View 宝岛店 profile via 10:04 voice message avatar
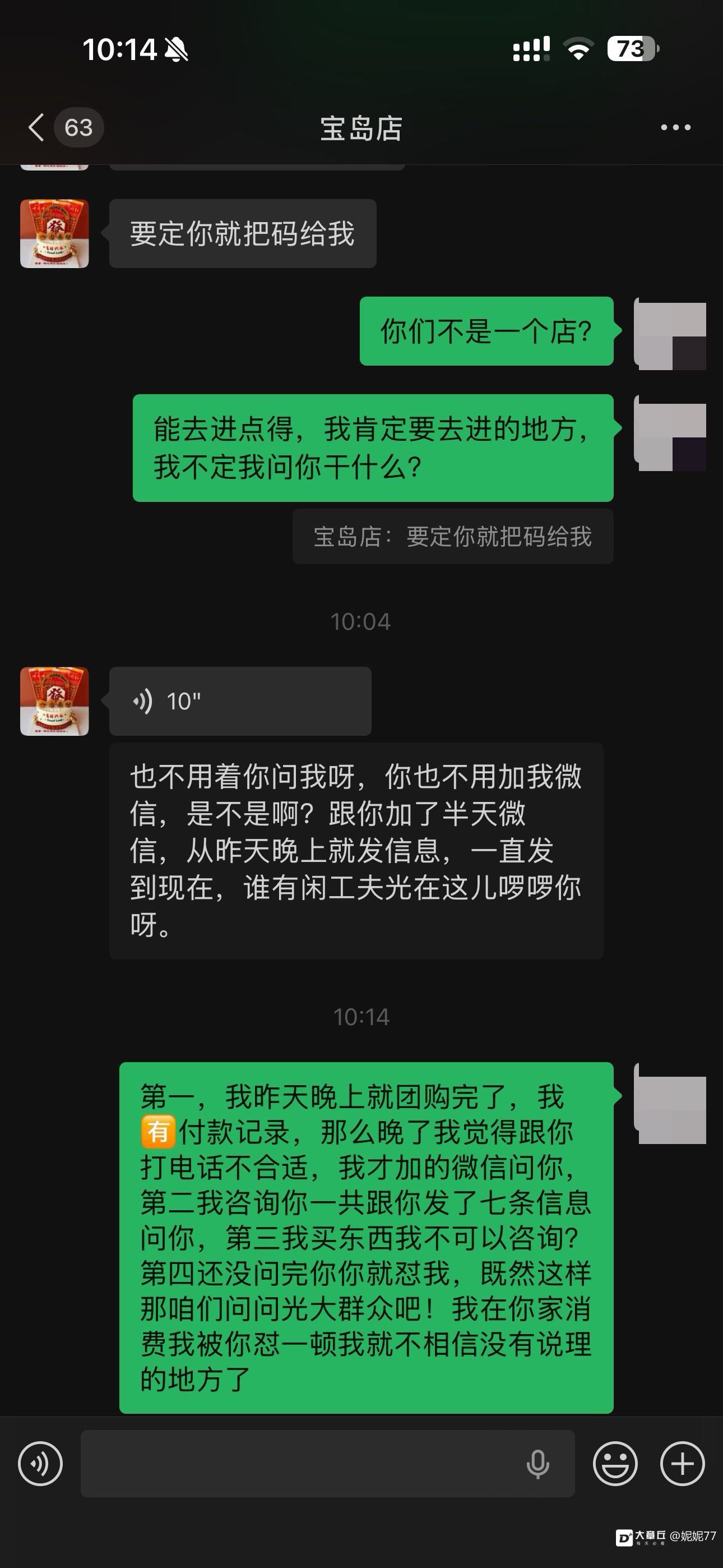 coord(55,701)
